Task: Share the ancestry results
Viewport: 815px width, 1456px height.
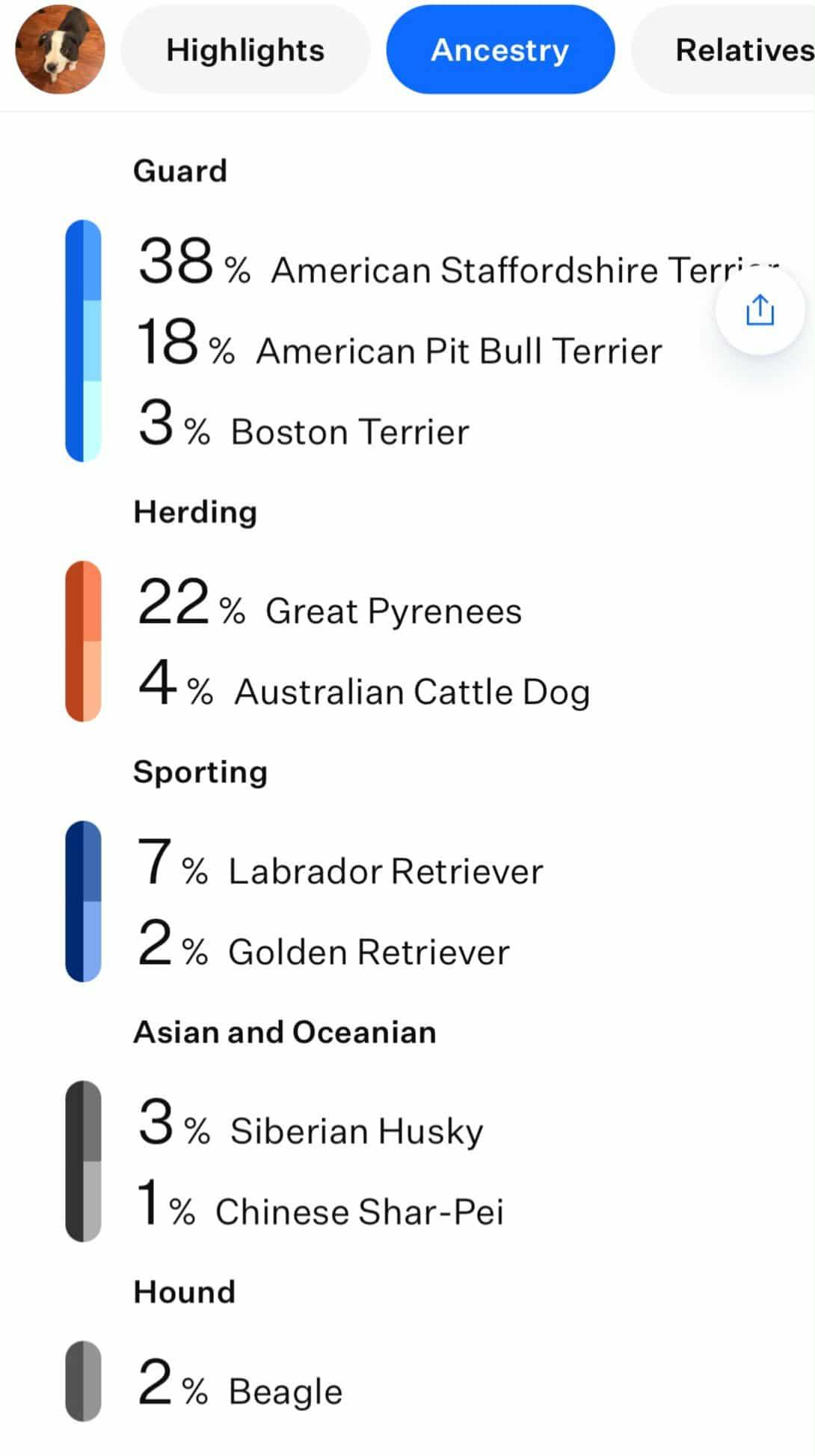Action: coord(760,310)
